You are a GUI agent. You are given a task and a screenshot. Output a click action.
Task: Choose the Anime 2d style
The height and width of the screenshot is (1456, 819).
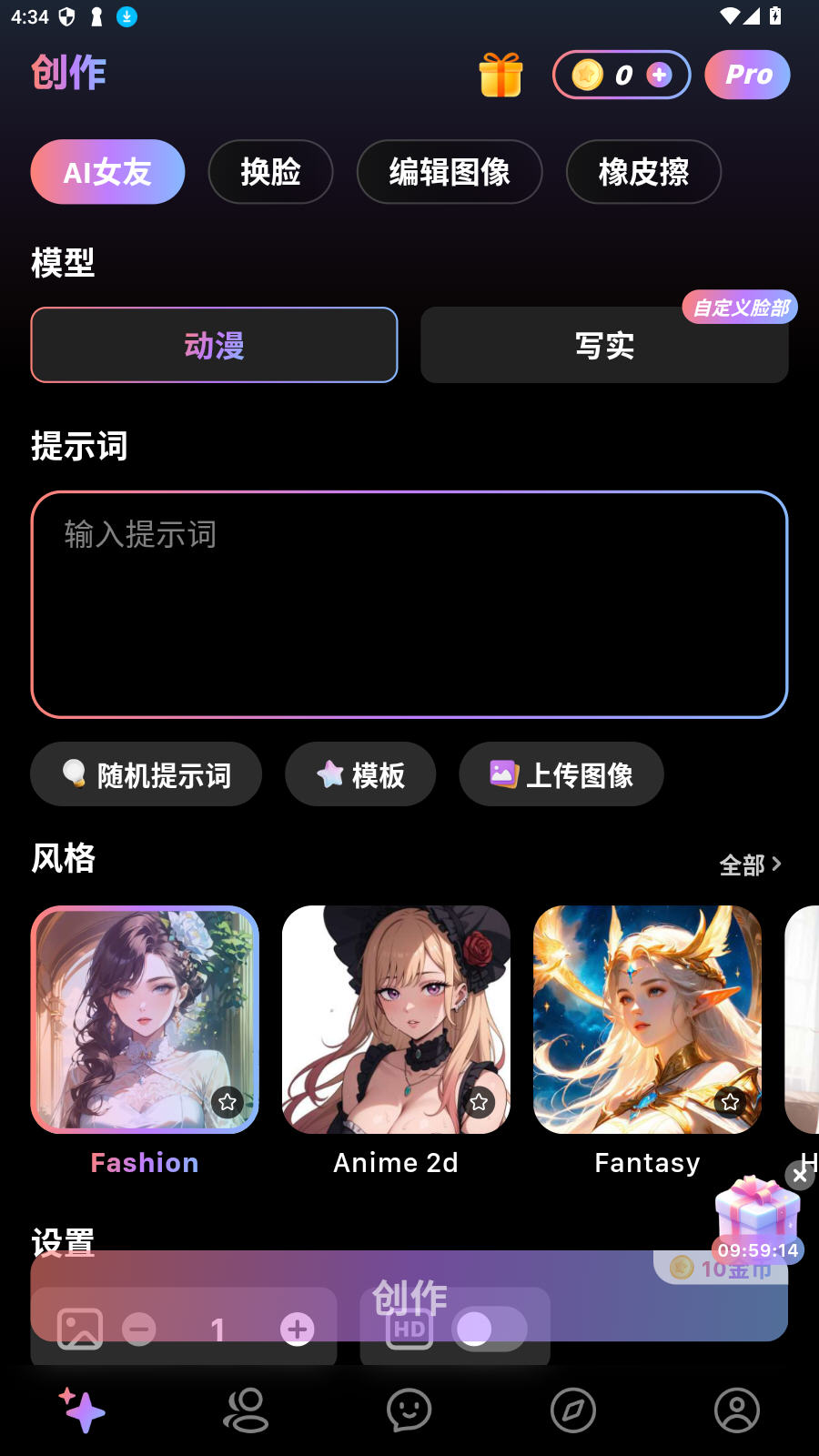[396, 1019]
